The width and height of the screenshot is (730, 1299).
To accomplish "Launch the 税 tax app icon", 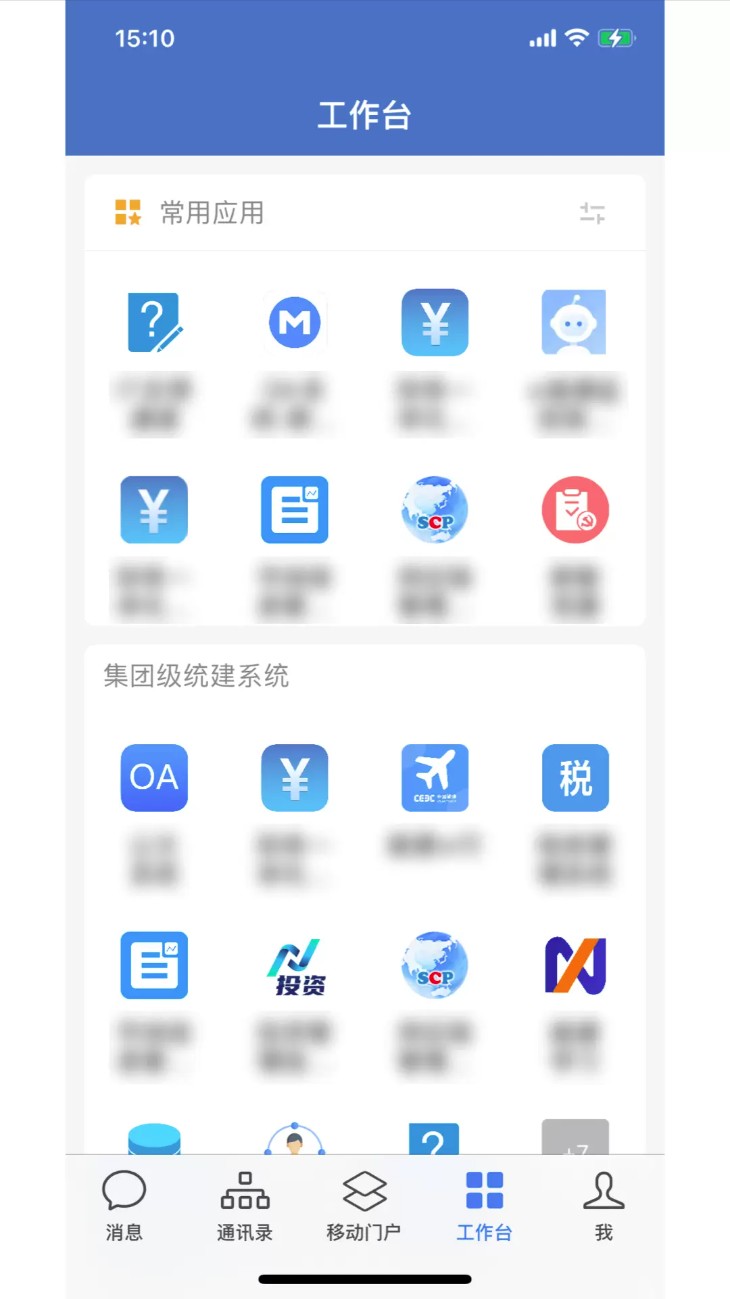I will (575, 778).
